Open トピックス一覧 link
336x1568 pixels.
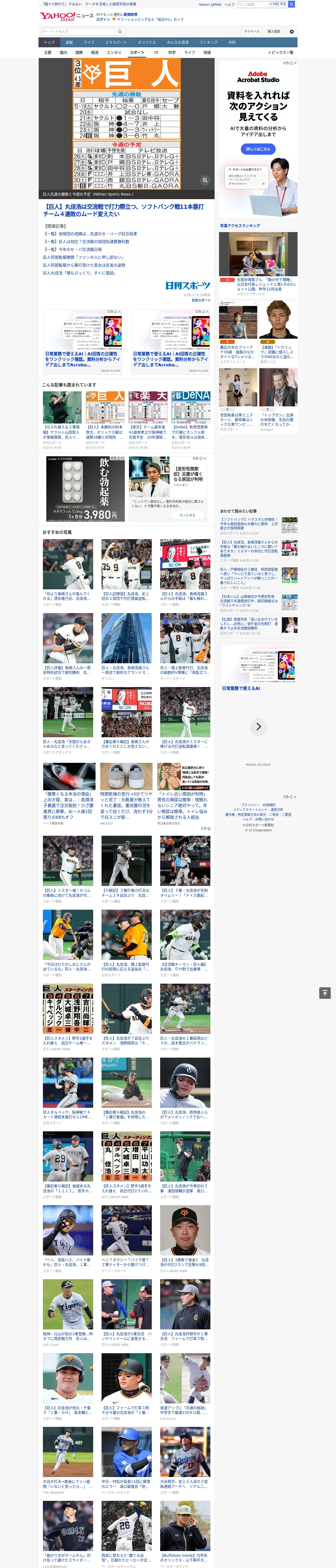point(281,52)
